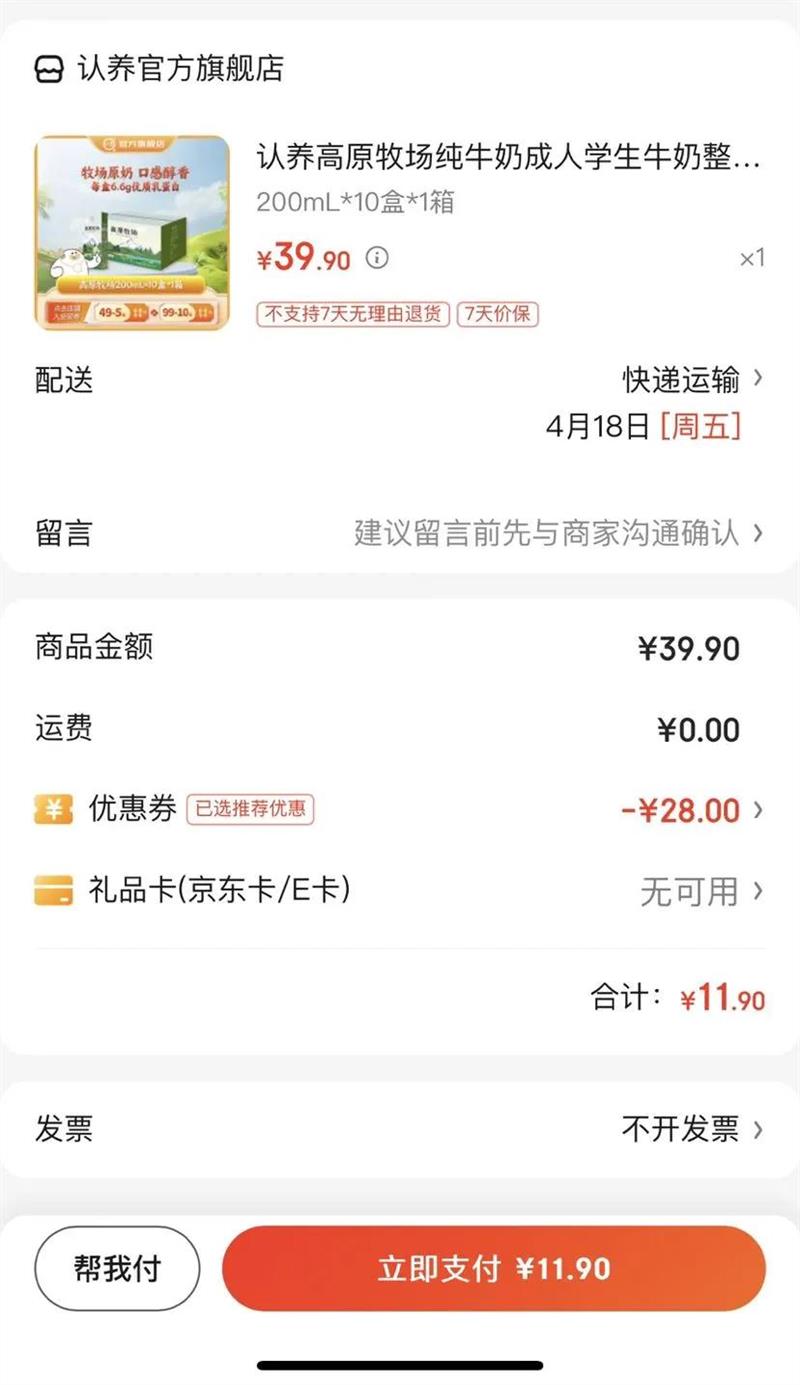Open the 认养官方旗舰店 store page
Viewport: 800px width, 1385px height.
tap(160, 68)
